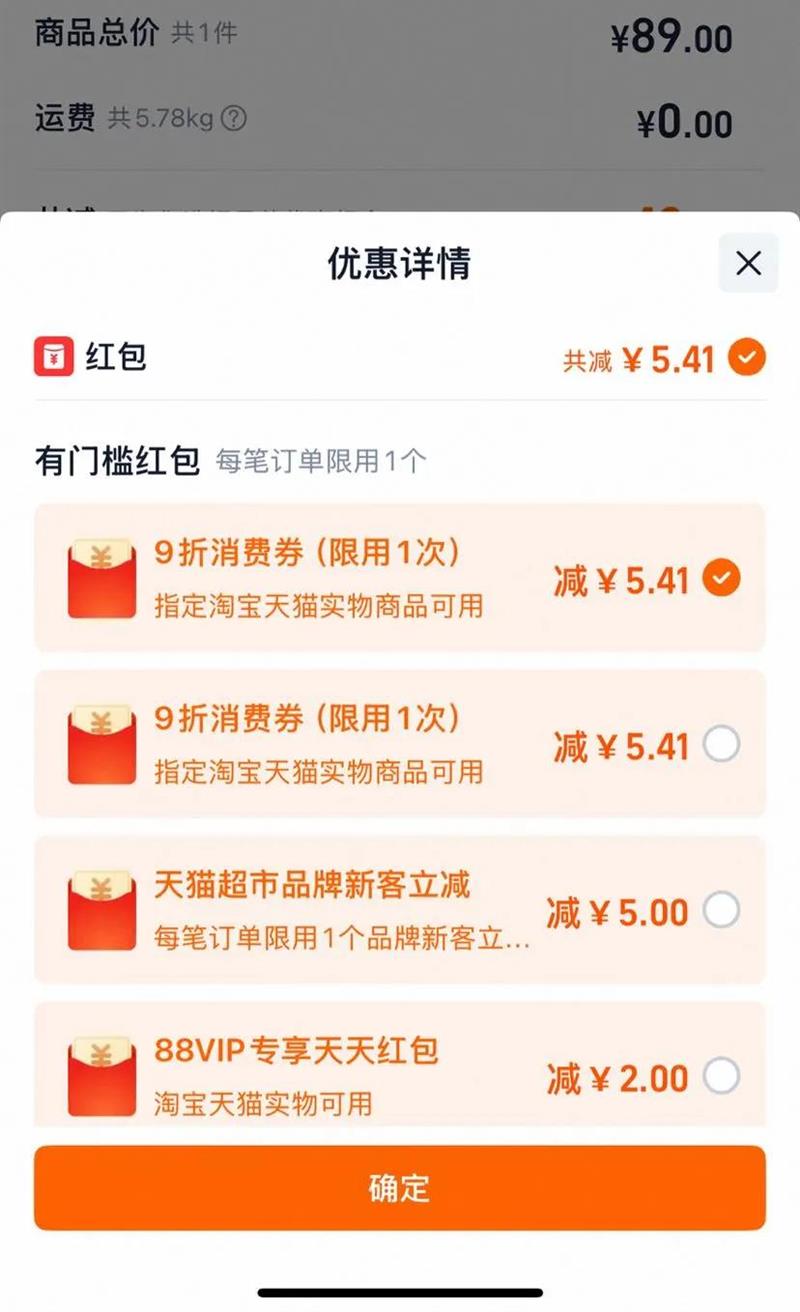The image size is (800, 1312).
Task: Confirm selection with the 确定 button
Action: [400, 1188]
